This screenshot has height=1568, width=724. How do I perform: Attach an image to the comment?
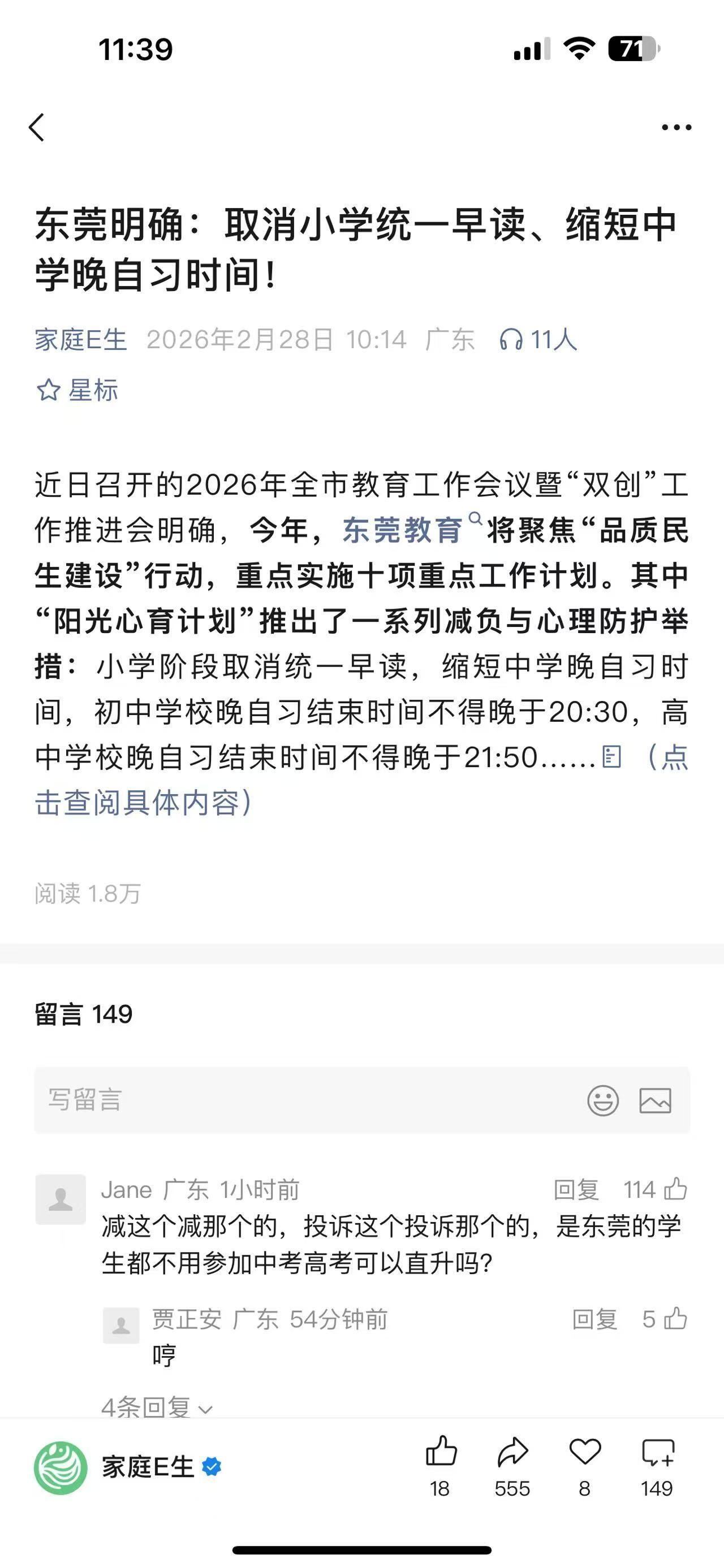tap(655, 1101)
